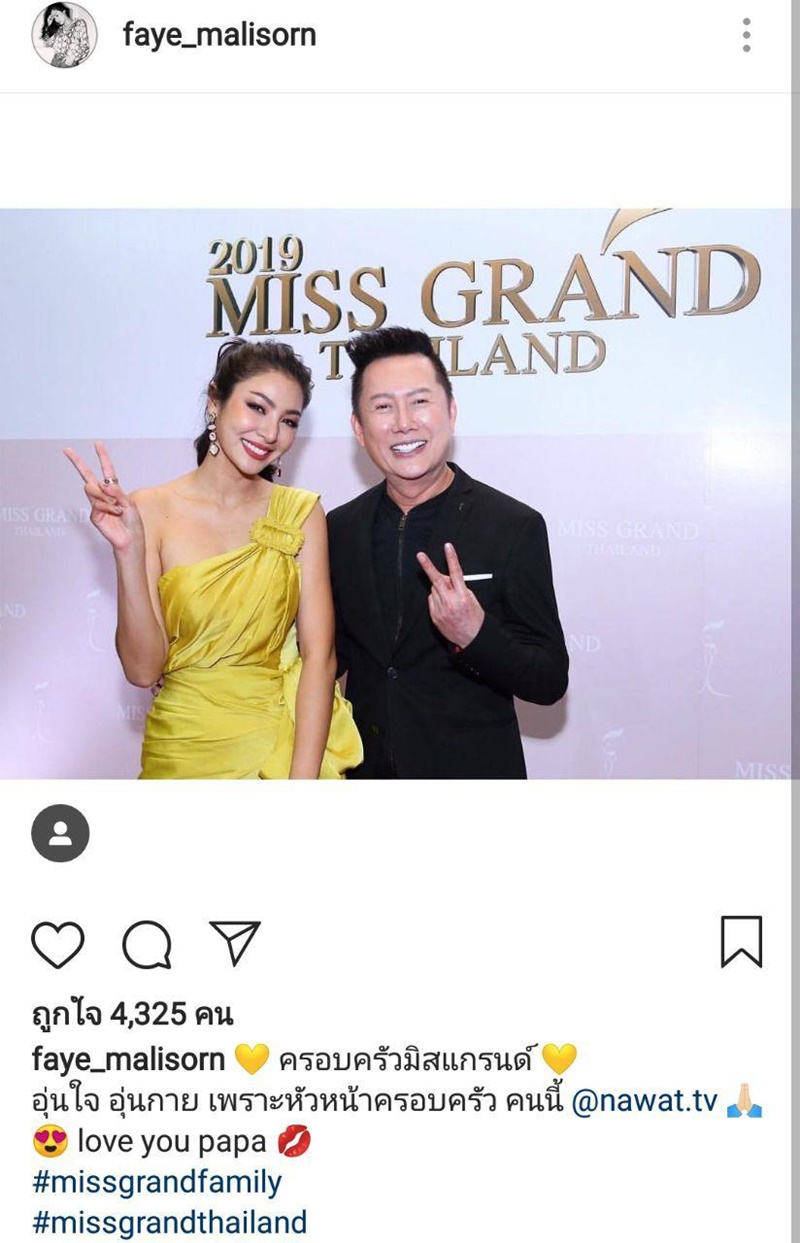Image resolution: width=800 pixels, height=1243 pixels.
Task: Open the #missgrandfamily hashtag
Action: click(157, 1183)
